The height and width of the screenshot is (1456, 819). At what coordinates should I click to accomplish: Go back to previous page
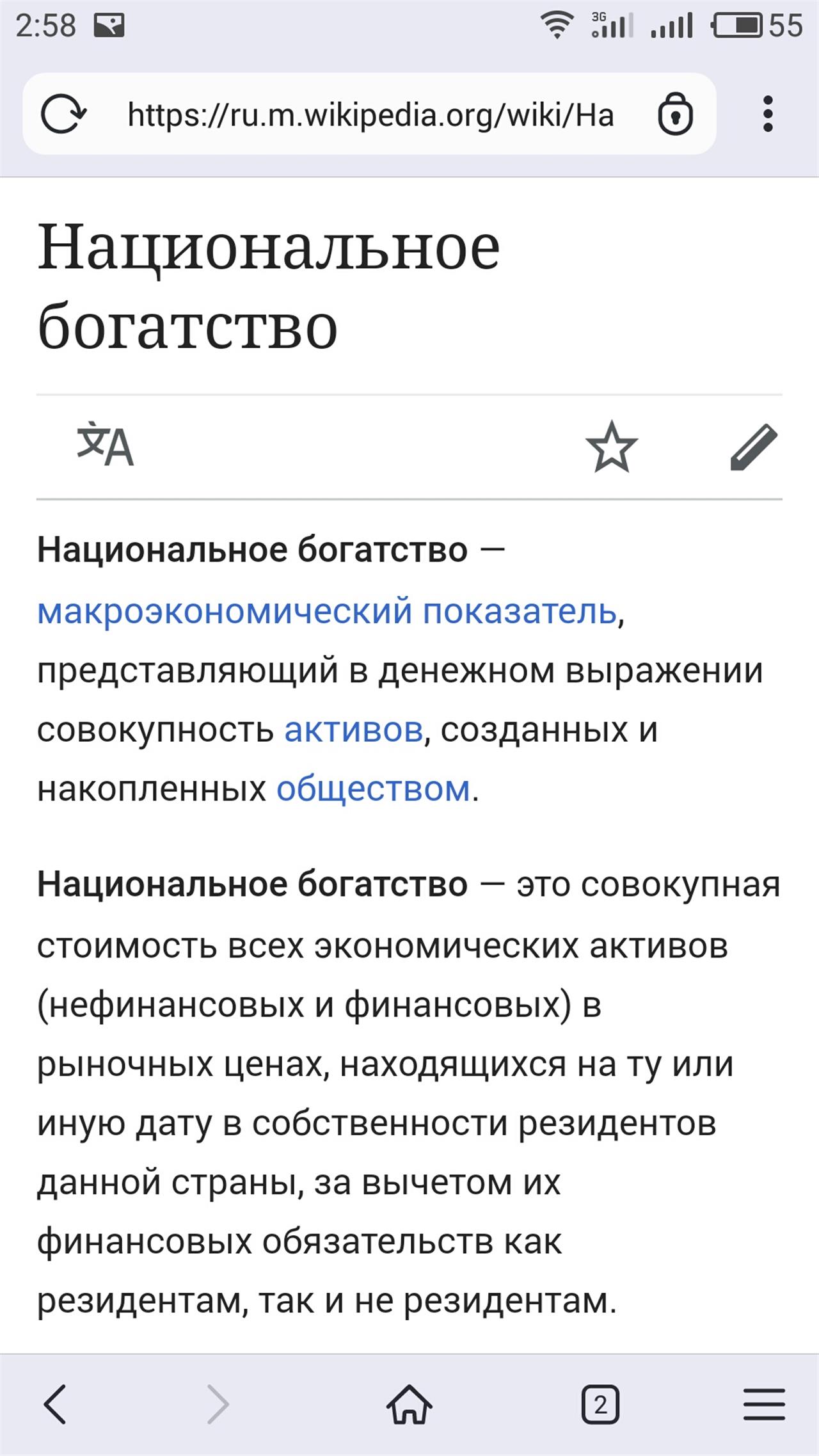pyautogui.click(x=55, y=1405)
